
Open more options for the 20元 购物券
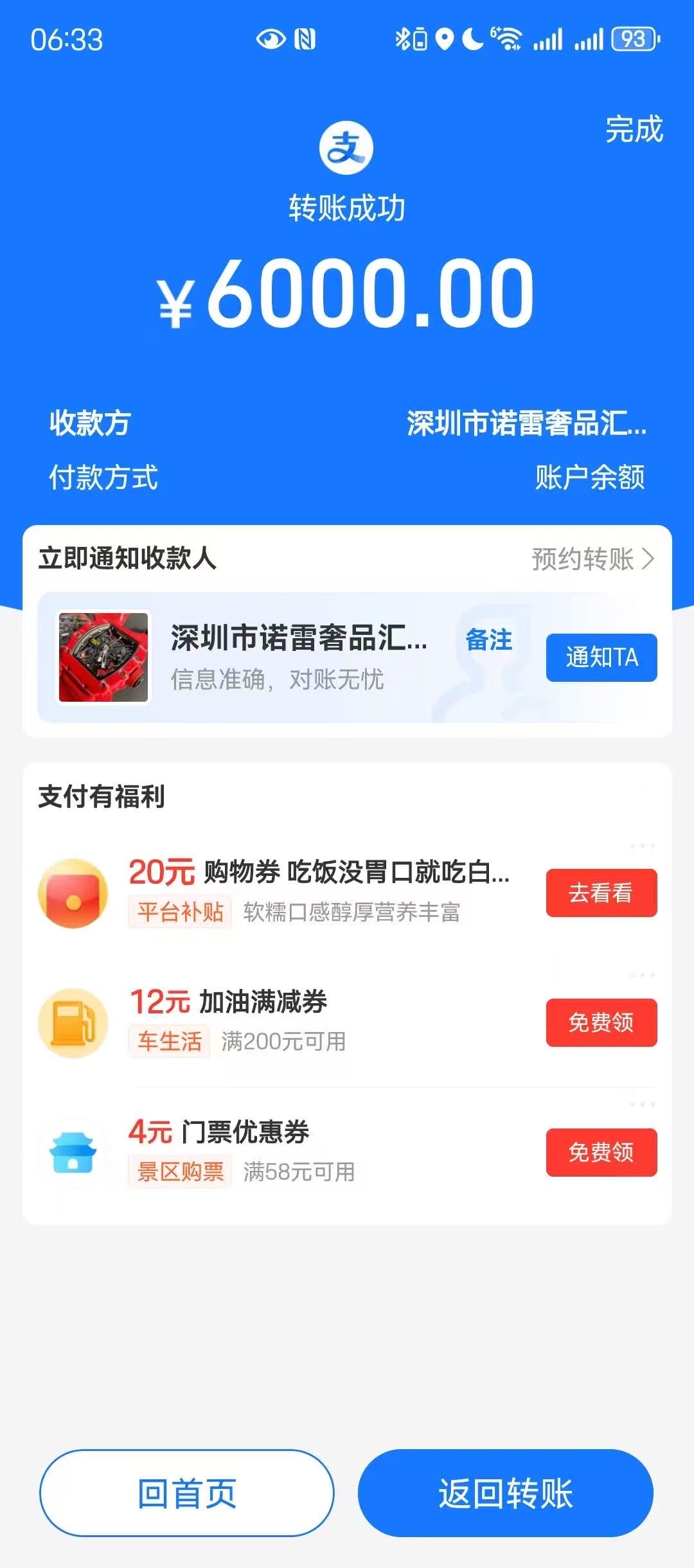pyautogui.click(x=642, y=846)
